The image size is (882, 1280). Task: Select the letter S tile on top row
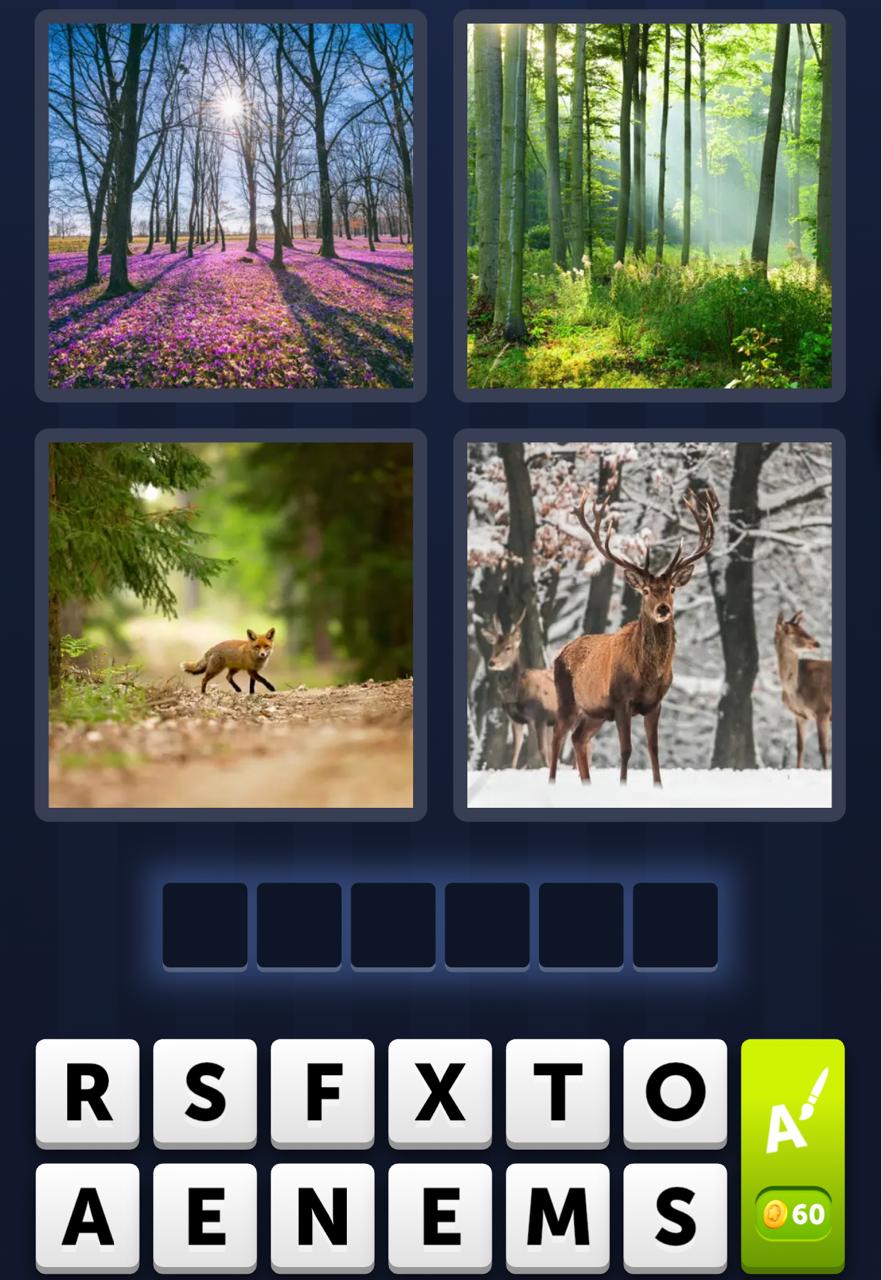click(x=204, y=1093)
